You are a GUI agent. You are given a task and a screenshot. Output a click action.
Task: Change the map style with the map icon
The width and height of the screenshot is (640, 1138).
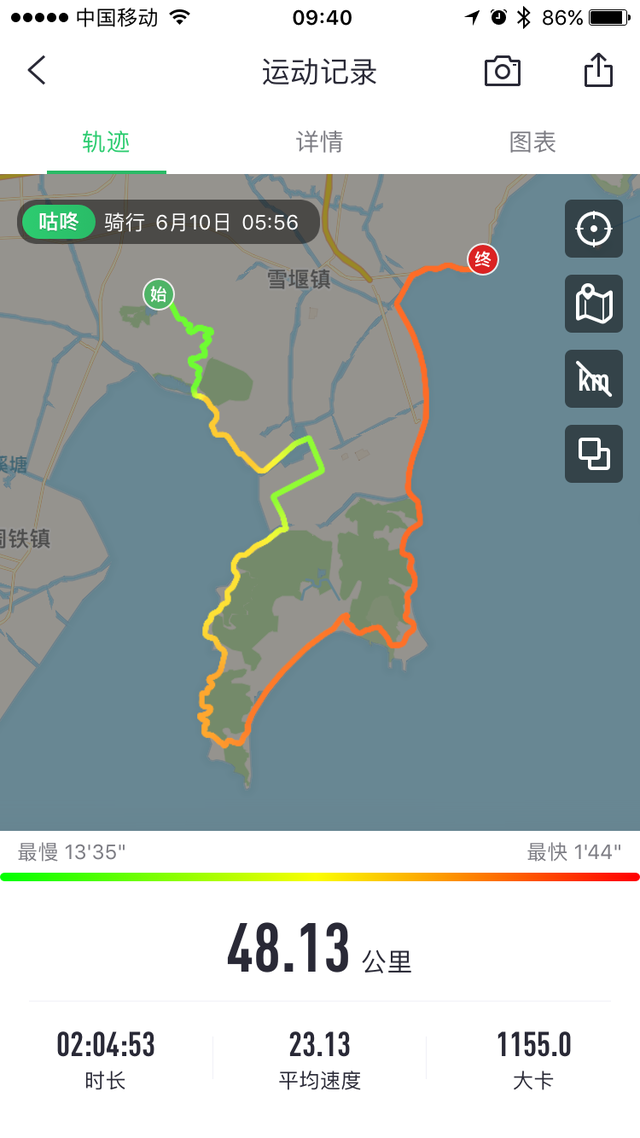pyautogui.click(x=593, y=304)
